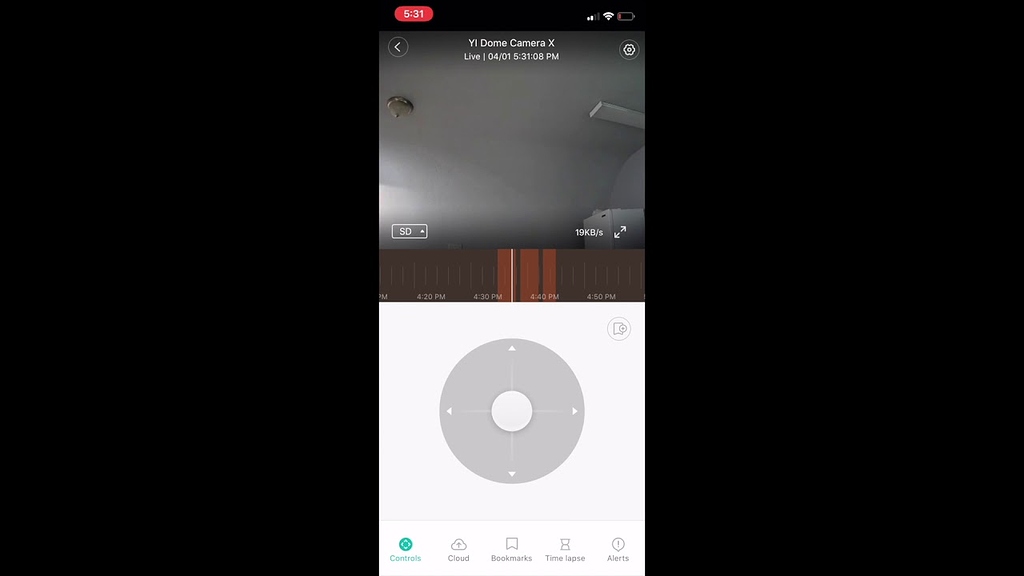Go back from the camera view

(x=398, y=47)
